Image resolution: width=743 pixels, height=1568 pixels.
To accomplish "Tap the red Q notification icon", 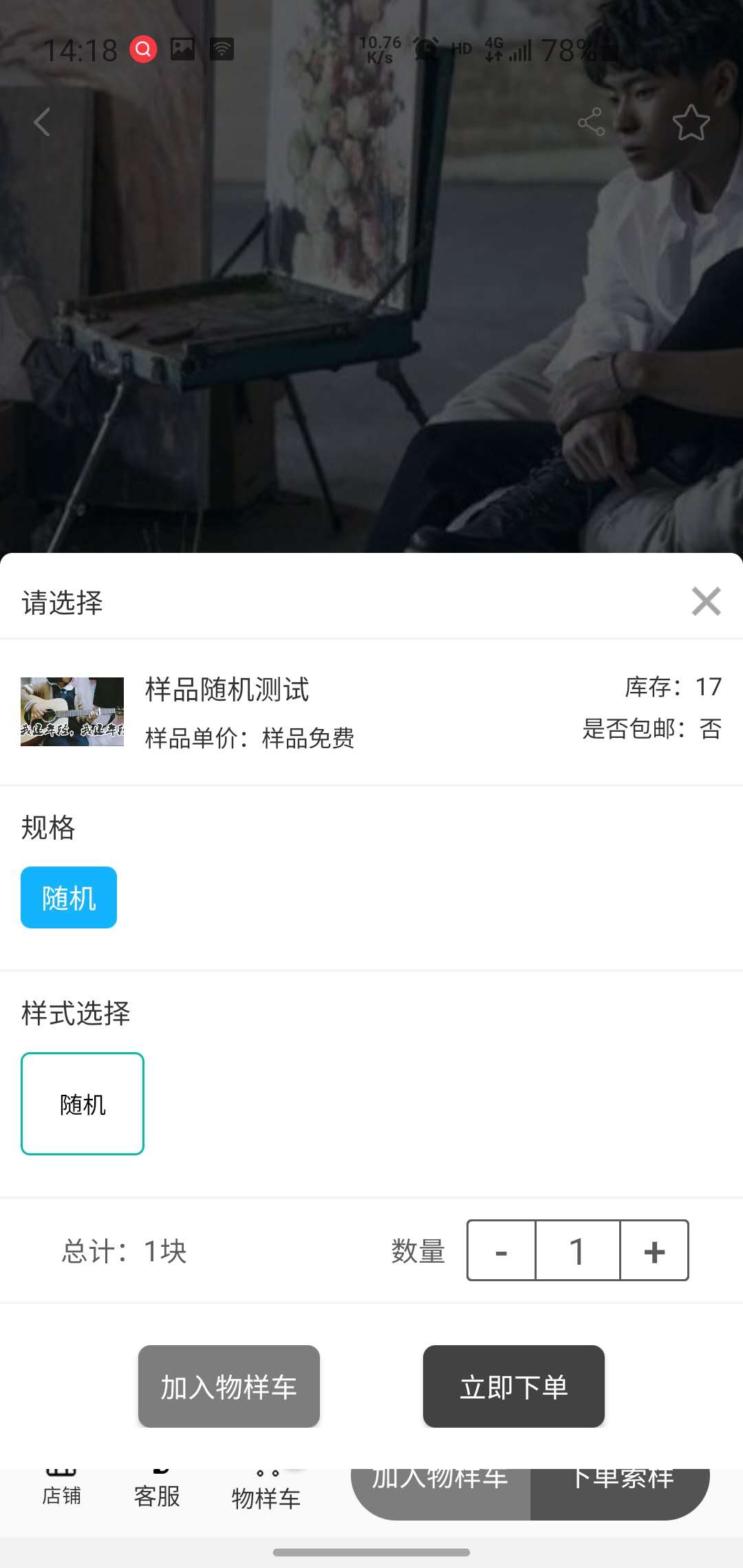I will (142, 48).
